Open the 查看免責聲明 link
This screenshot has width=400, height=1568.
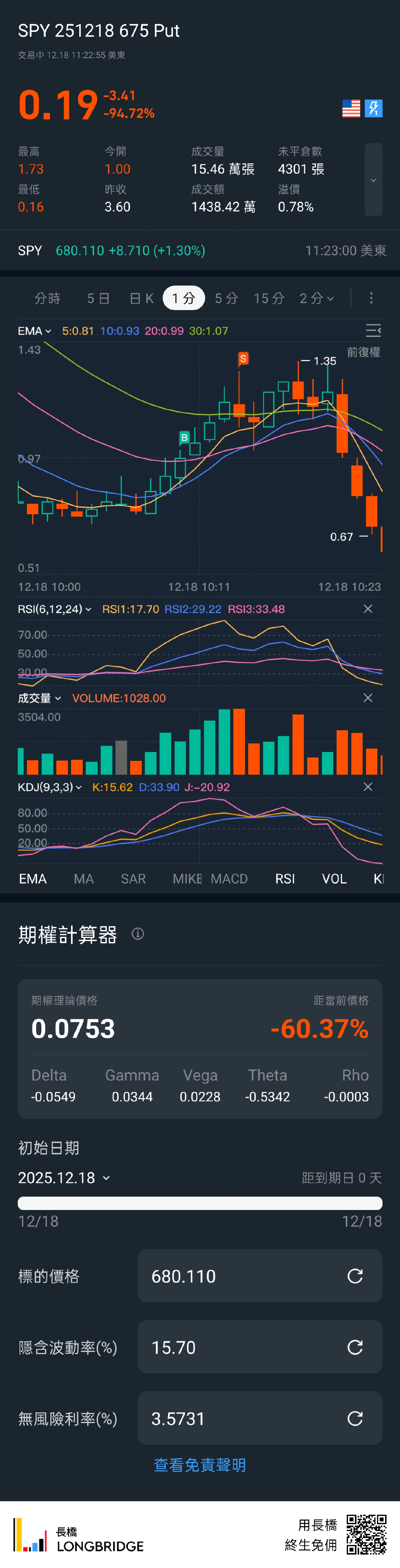[x=200, y=1464]
